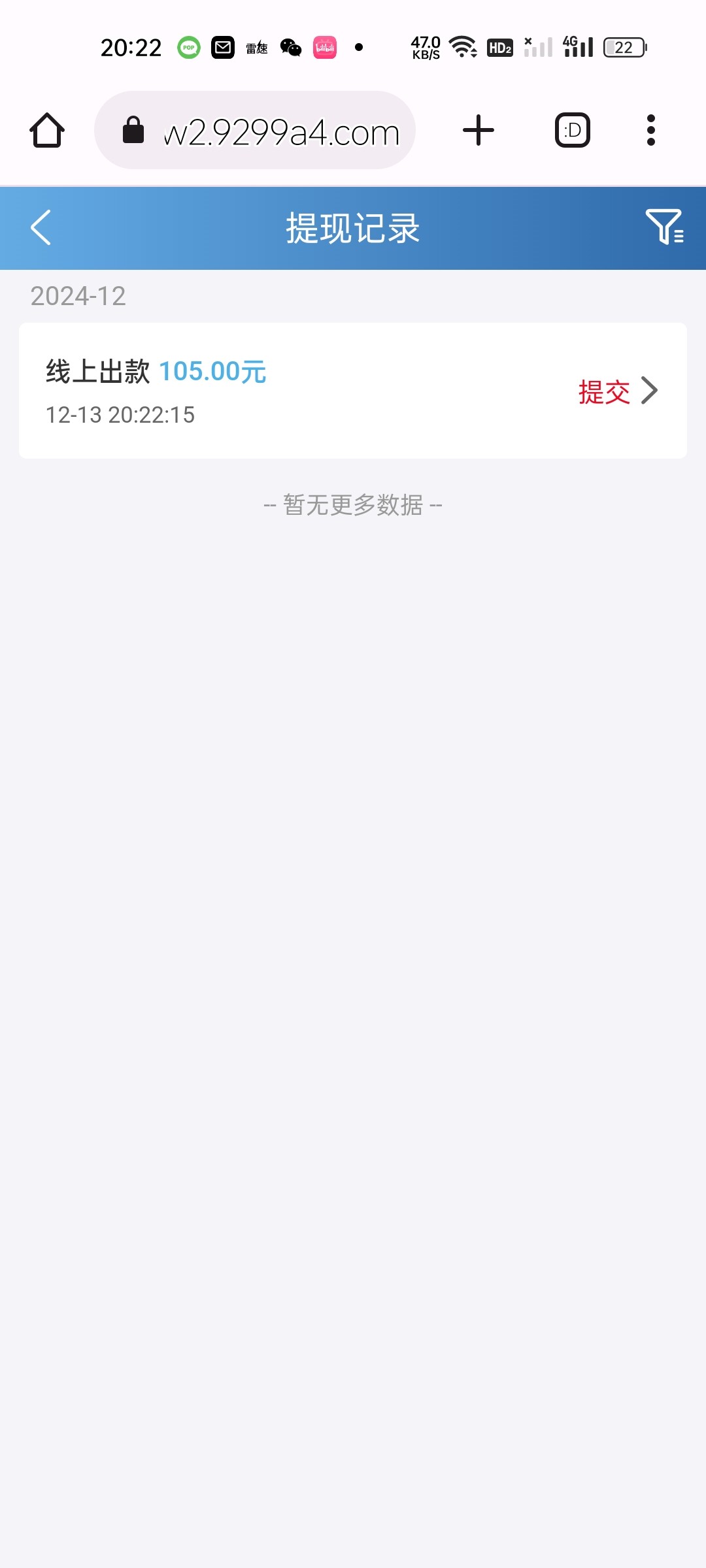
Task: Tap the address bar showing w2.9299a4.com
Action: pos(255,130)
